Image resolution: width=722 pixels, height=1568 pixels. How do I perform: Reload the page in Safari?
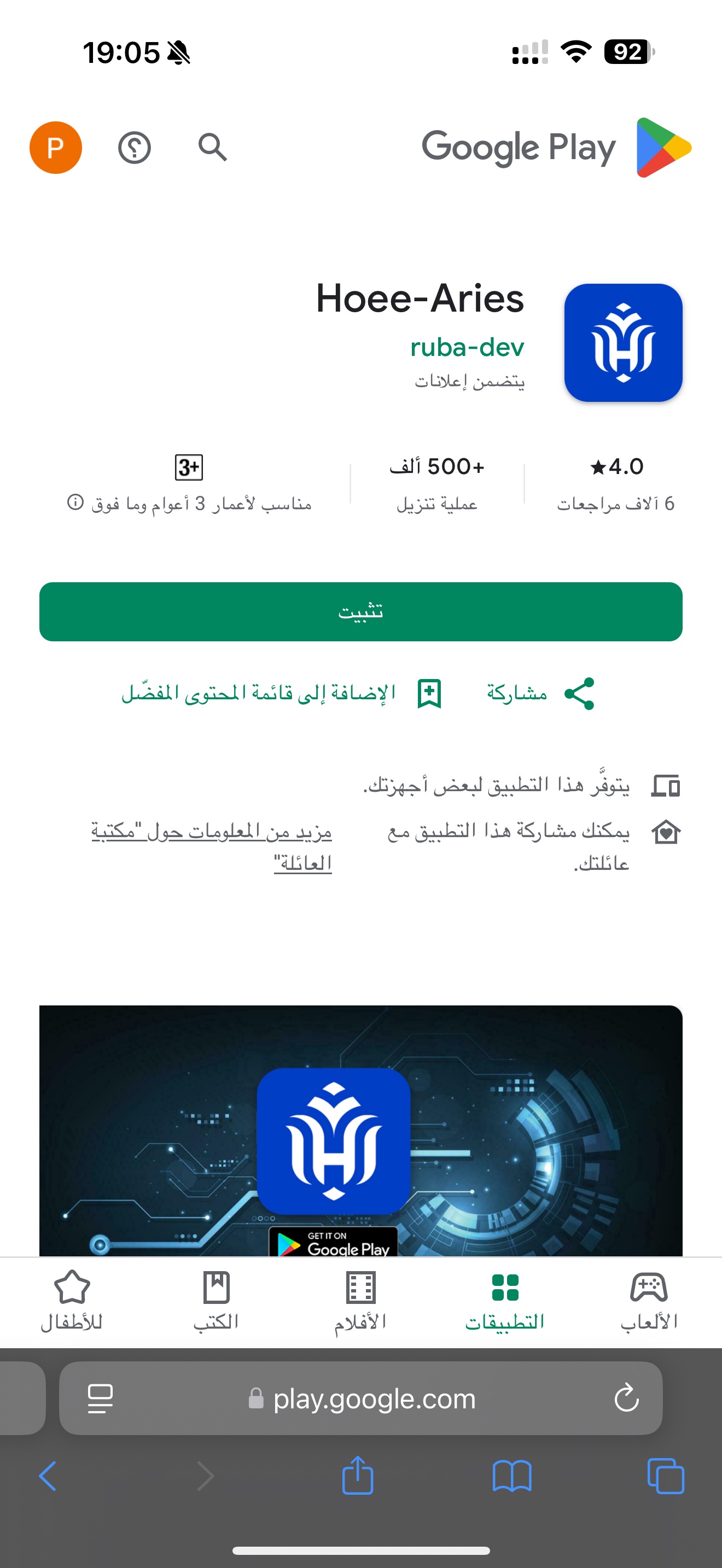[x=626, y=1397]
